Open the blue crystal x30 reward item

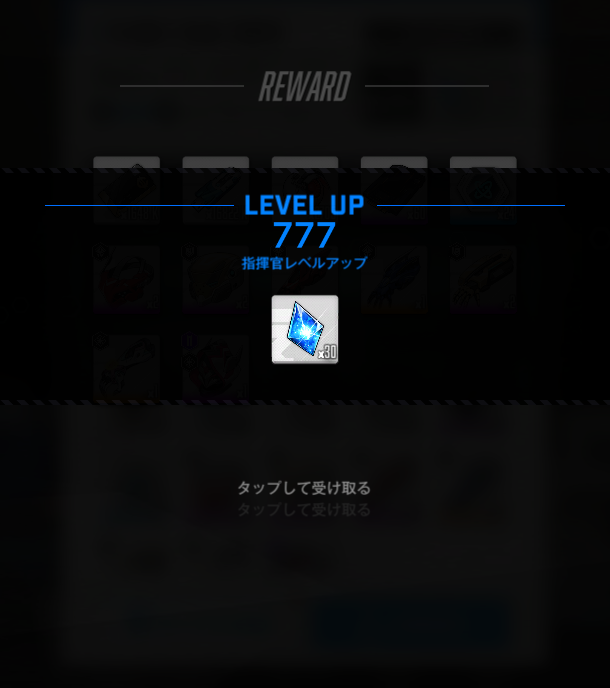(x=305, y=329)
